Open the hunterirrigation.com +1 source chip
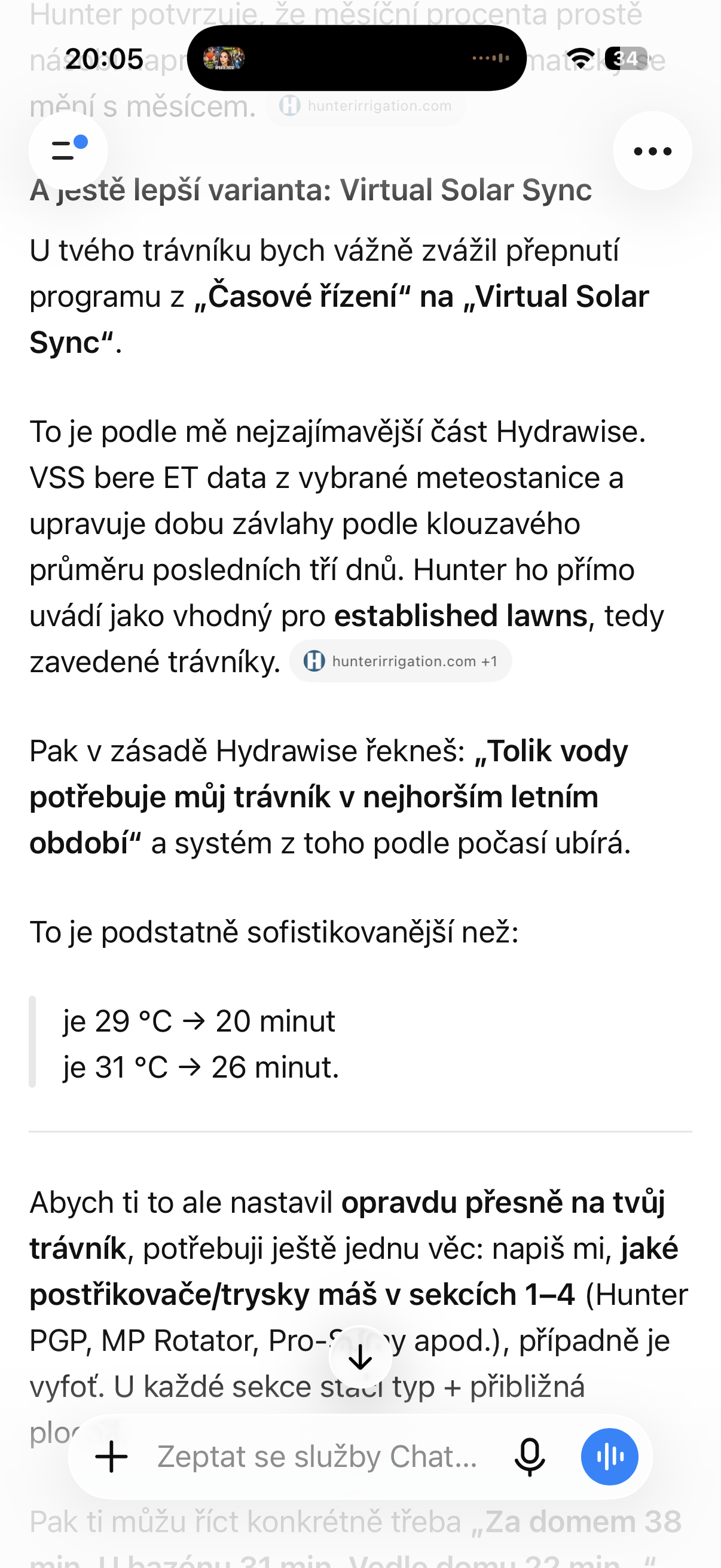Screen dimensions: 721x1568 coord(401,661)
